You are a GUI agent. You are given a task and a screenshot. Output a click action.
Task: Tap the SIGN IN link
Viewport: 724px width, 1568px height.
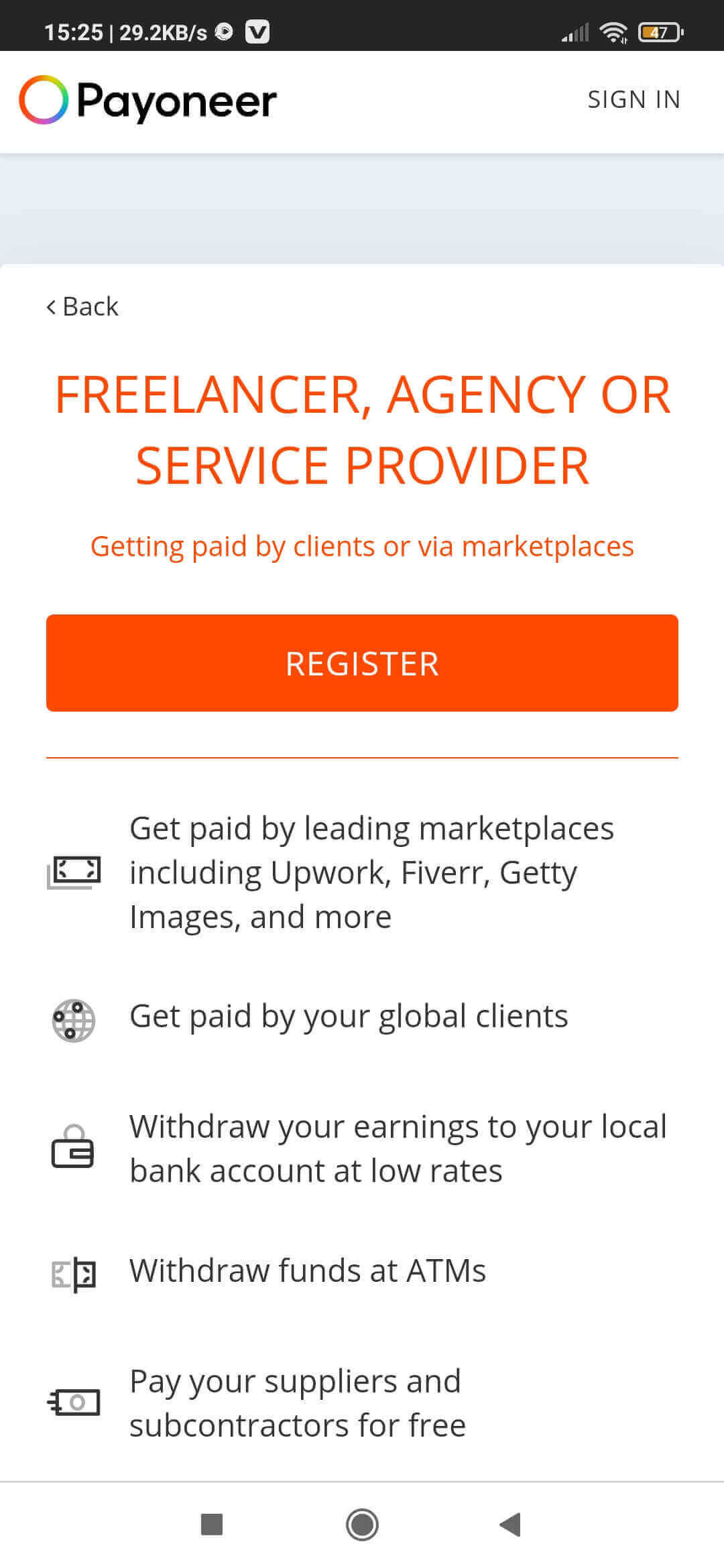[633, 100]
